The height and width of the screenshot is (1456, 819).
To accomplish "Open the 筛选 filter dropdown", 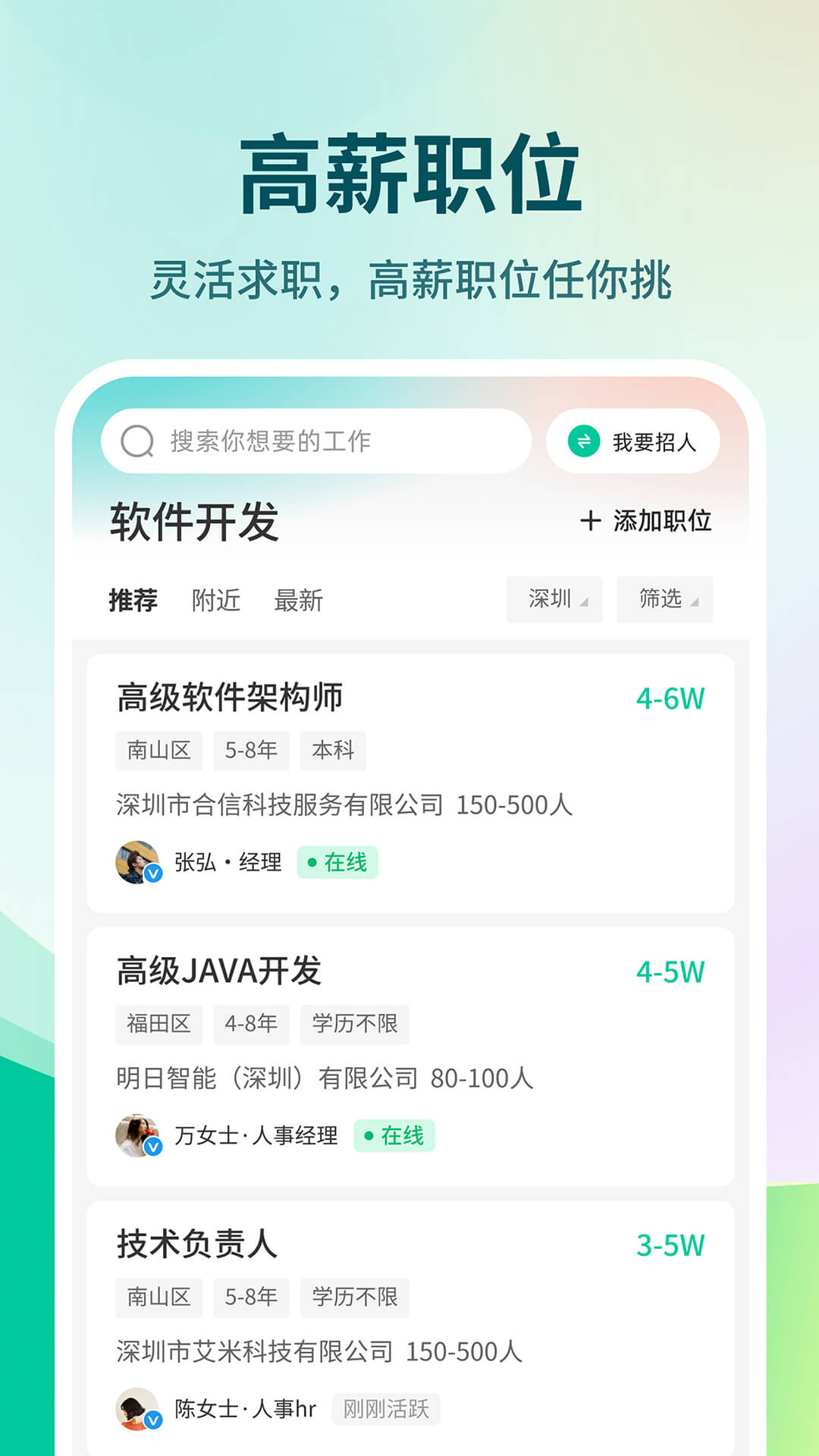I will point(664,600).
